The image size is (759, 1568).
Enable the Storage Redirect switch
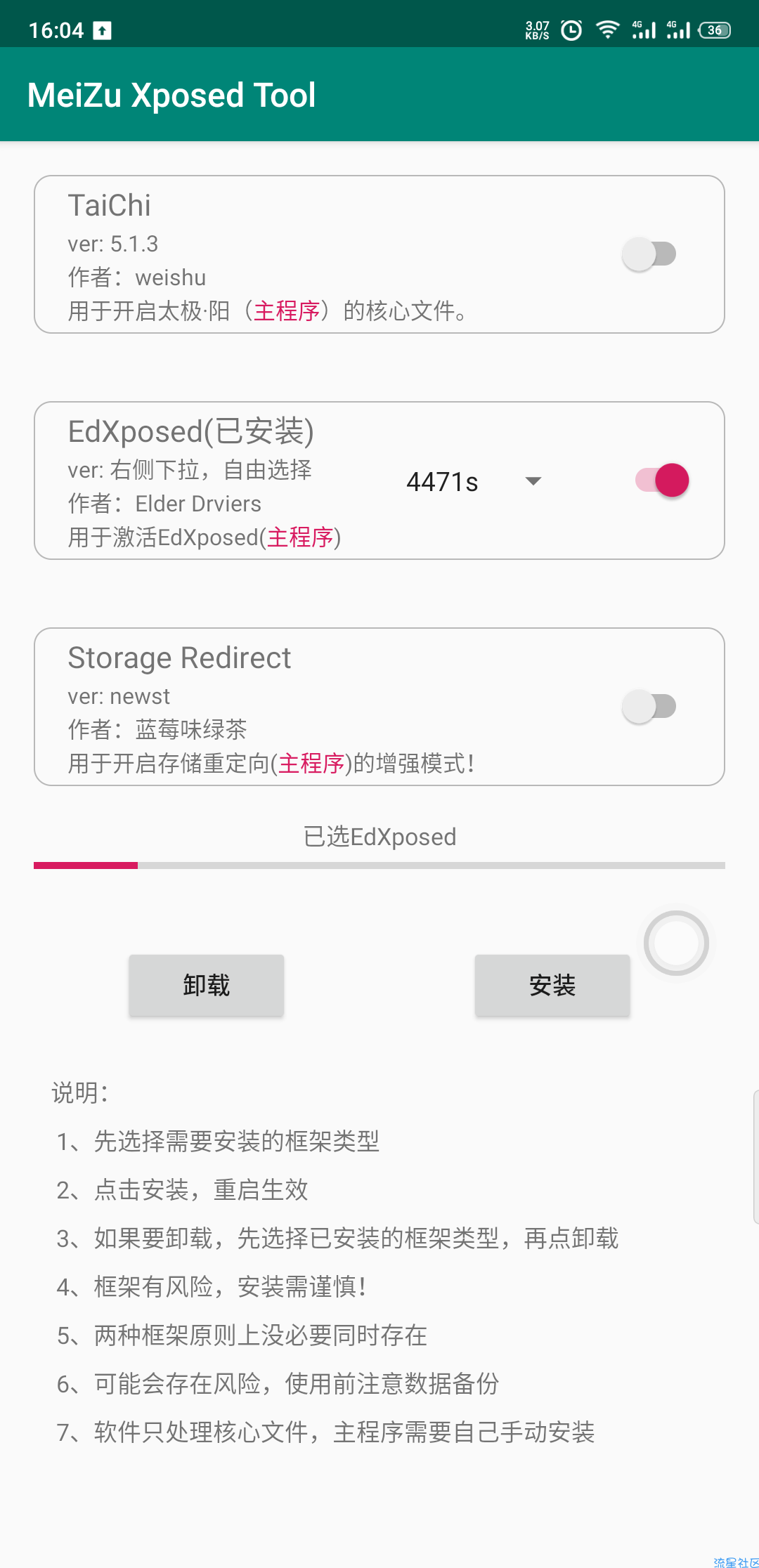pyautogui.click(x=649, y=707)
